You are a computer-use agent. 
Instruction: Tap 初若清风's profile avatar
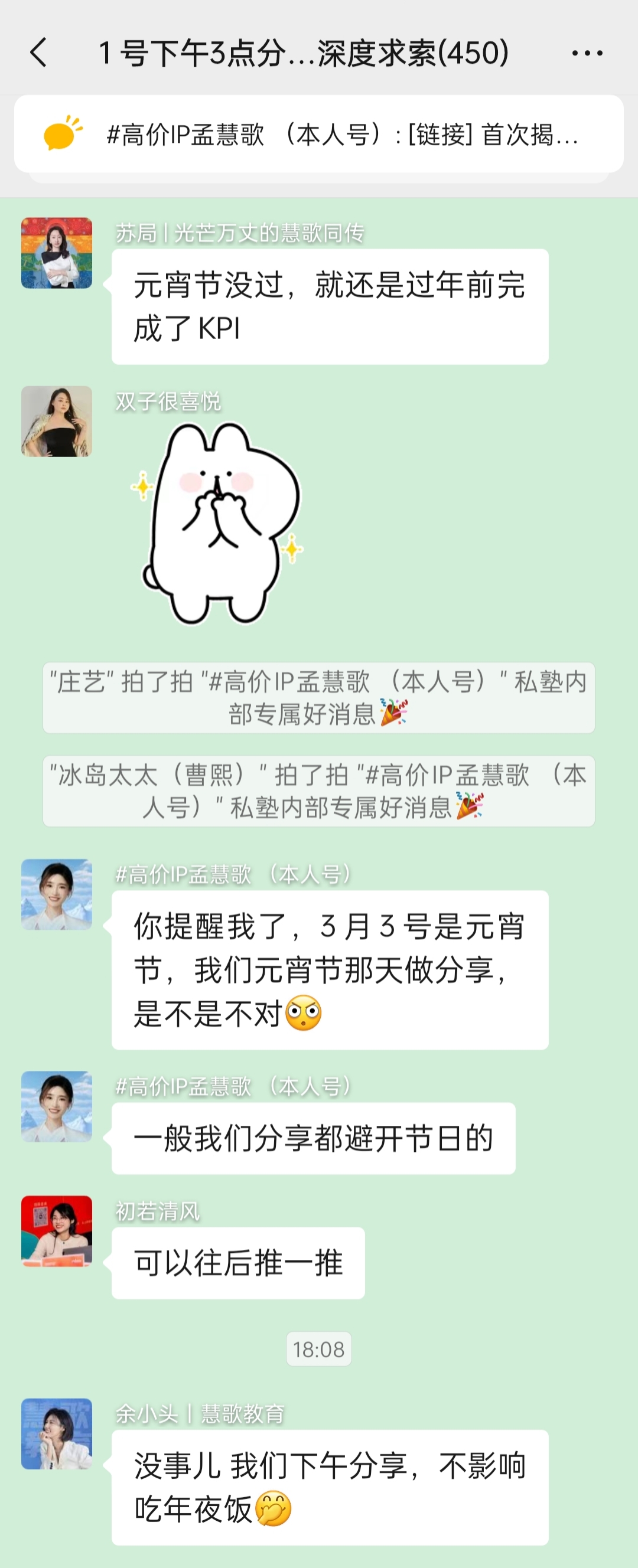[57, 1231]
